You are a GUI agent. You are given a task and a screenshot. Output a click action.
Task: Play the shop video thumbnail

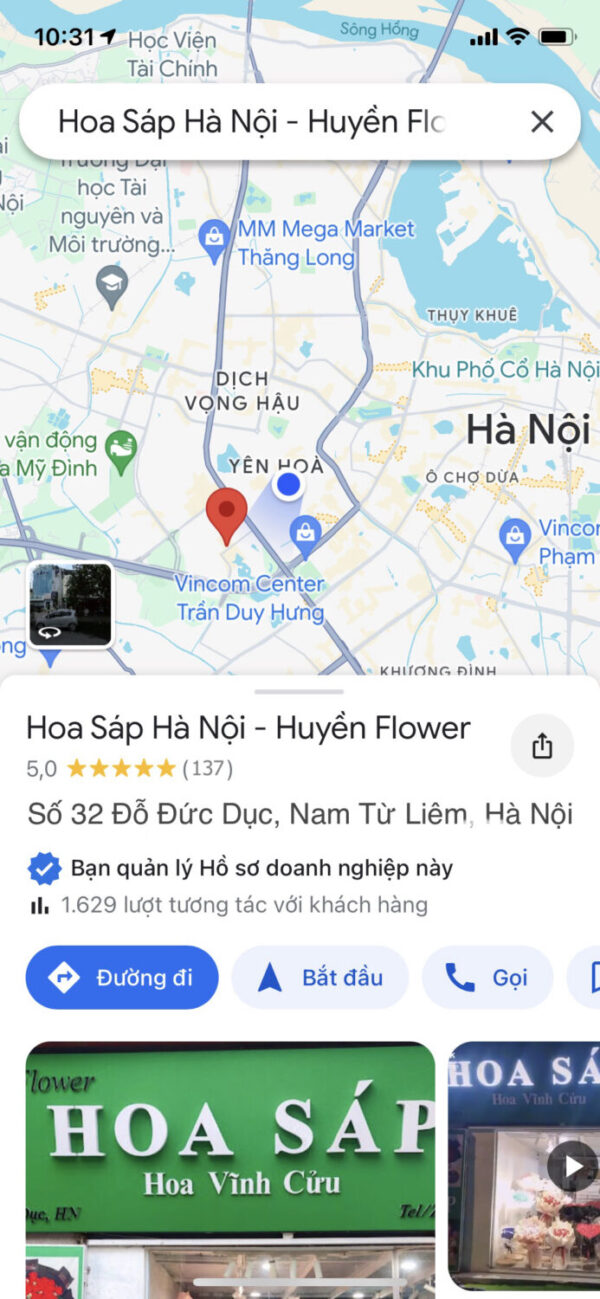tap(572, 1166)
